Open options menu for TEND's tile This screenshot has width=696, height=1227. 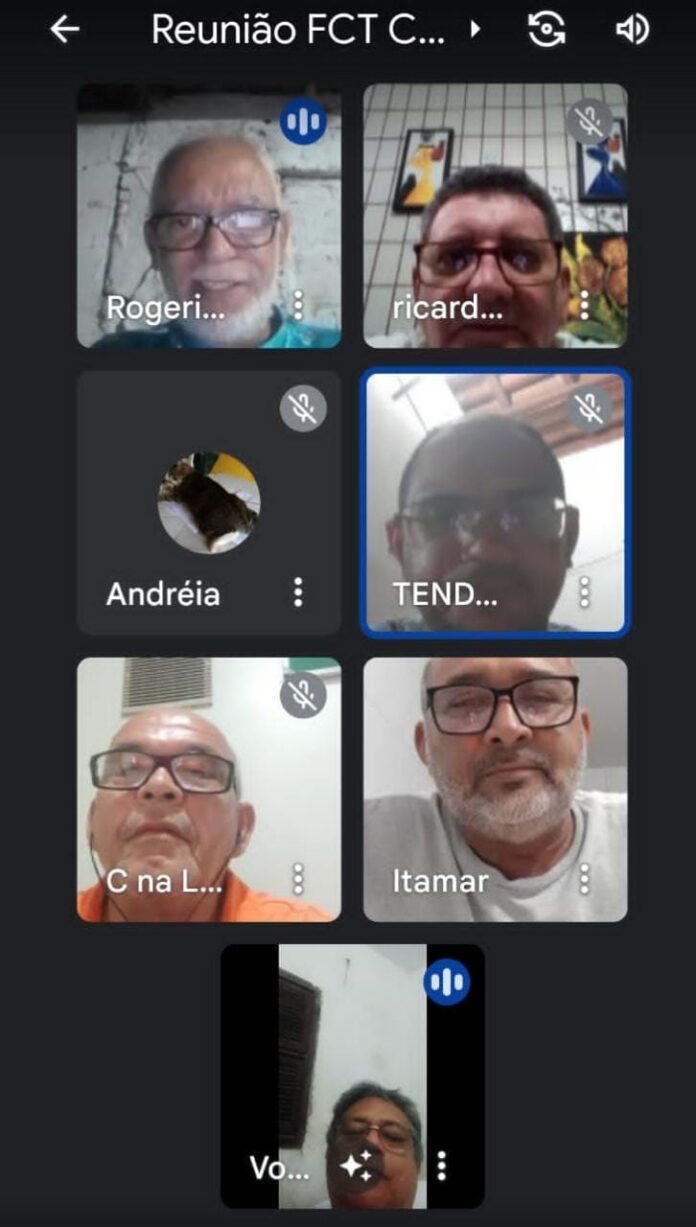[584, 592]
